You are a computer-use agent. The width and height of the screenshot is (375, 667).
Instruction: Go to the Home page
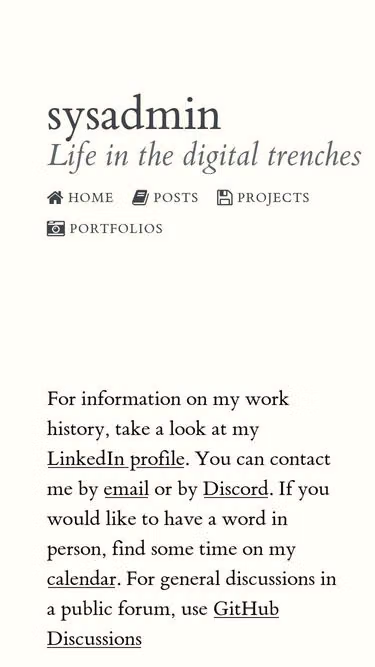coord(80,198)
